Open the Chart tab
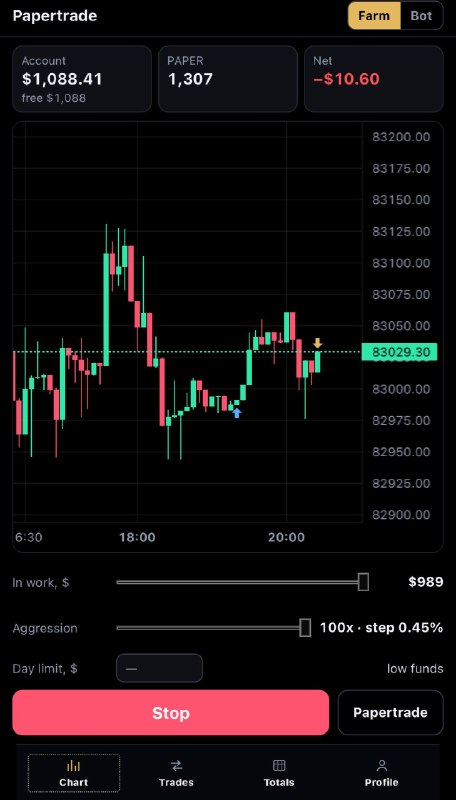The width and height of the screenshot is (456, 800). (x=73, y=773)
